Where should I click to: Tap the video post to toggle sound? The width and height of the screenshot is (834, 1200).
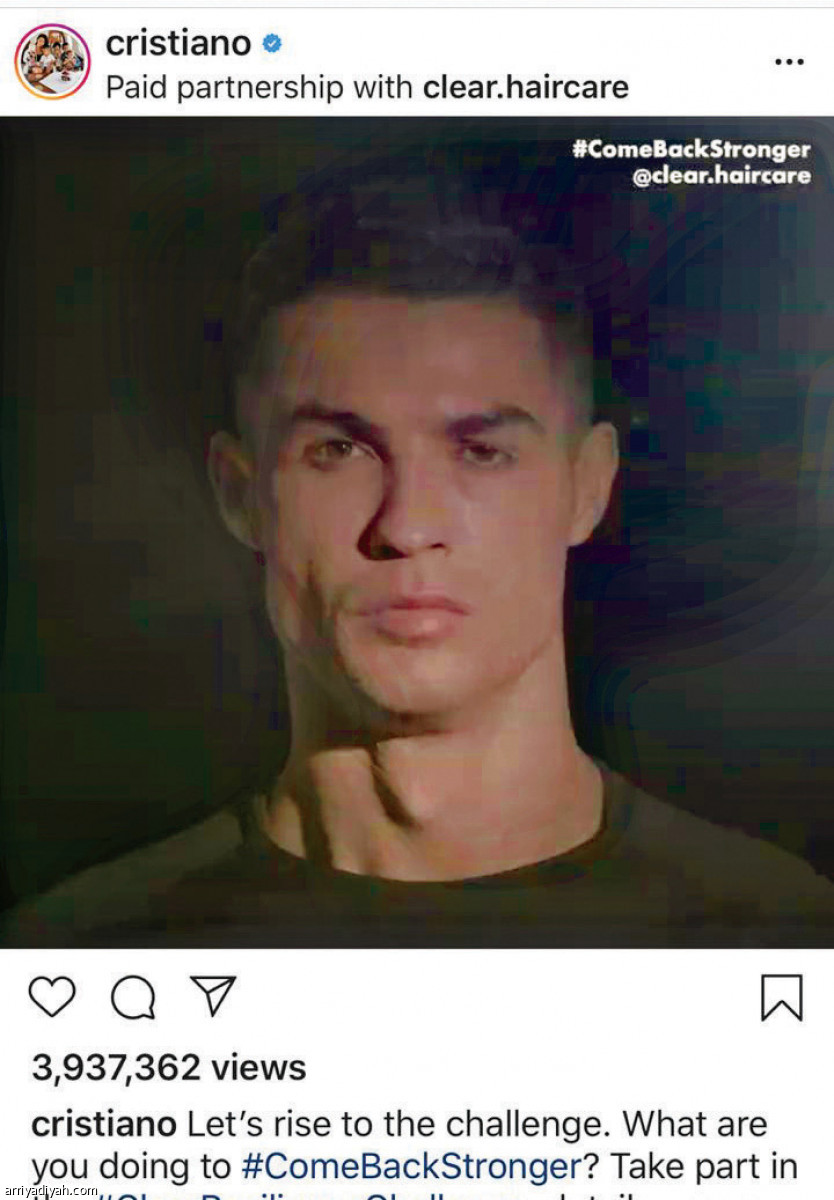click(417, 530)
